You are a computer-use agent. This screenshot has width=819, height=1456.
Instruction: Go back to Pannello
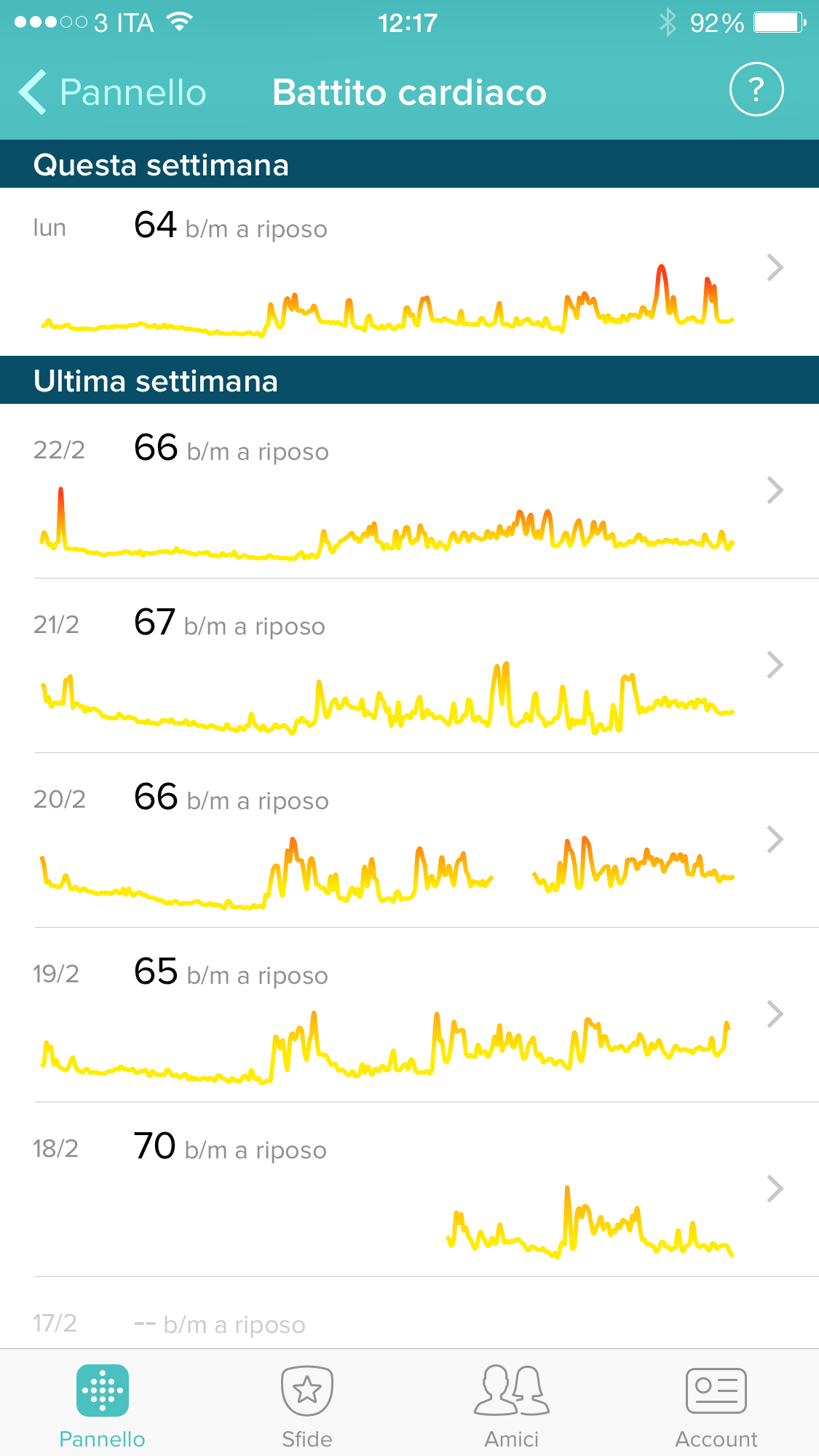[113, 92]
